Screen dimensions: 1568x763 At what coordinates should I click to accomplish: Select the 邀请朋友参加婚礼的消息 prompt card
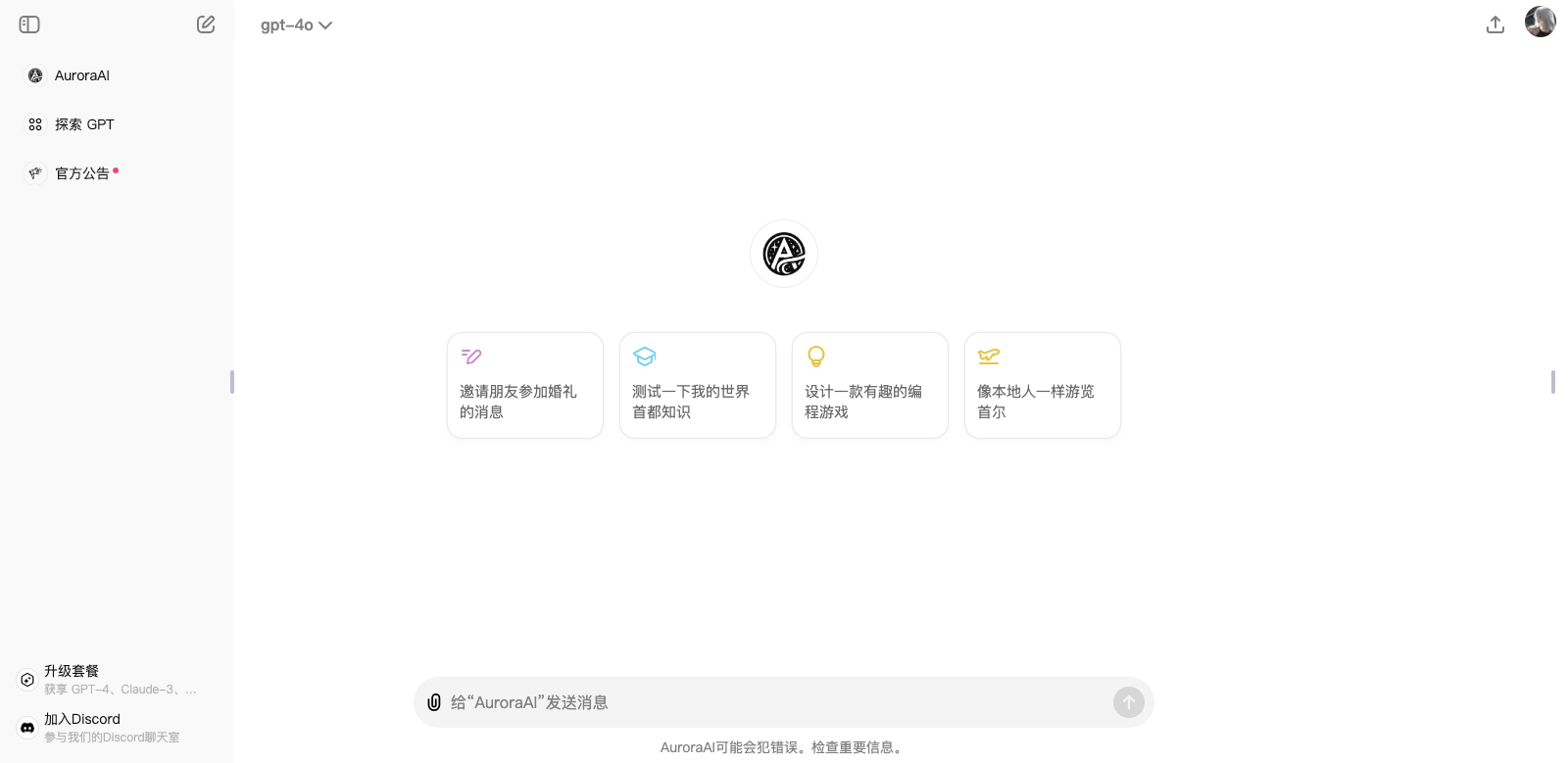click(x=525, y=386)
